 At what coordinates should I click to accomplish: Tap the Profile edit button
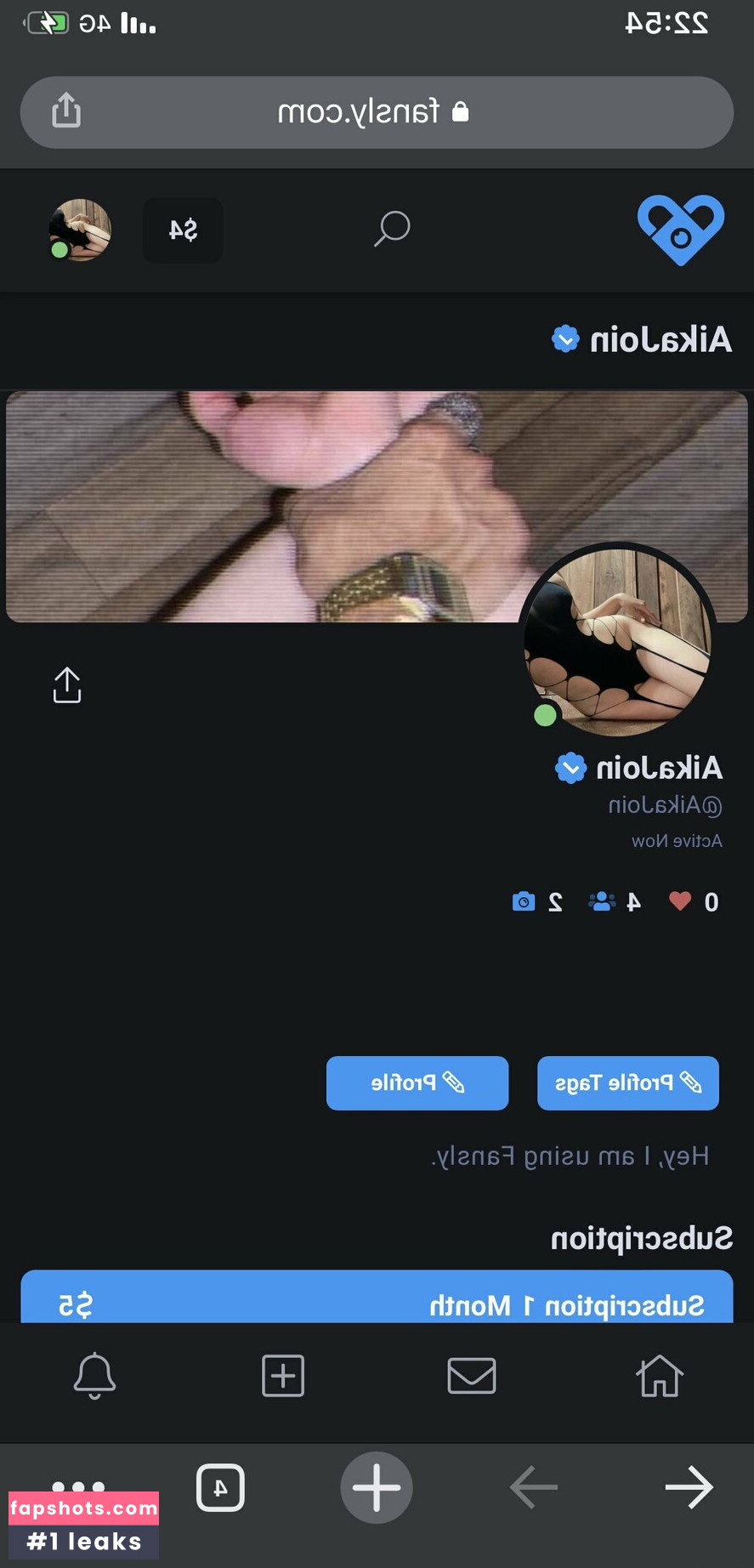pos(417,1083)
